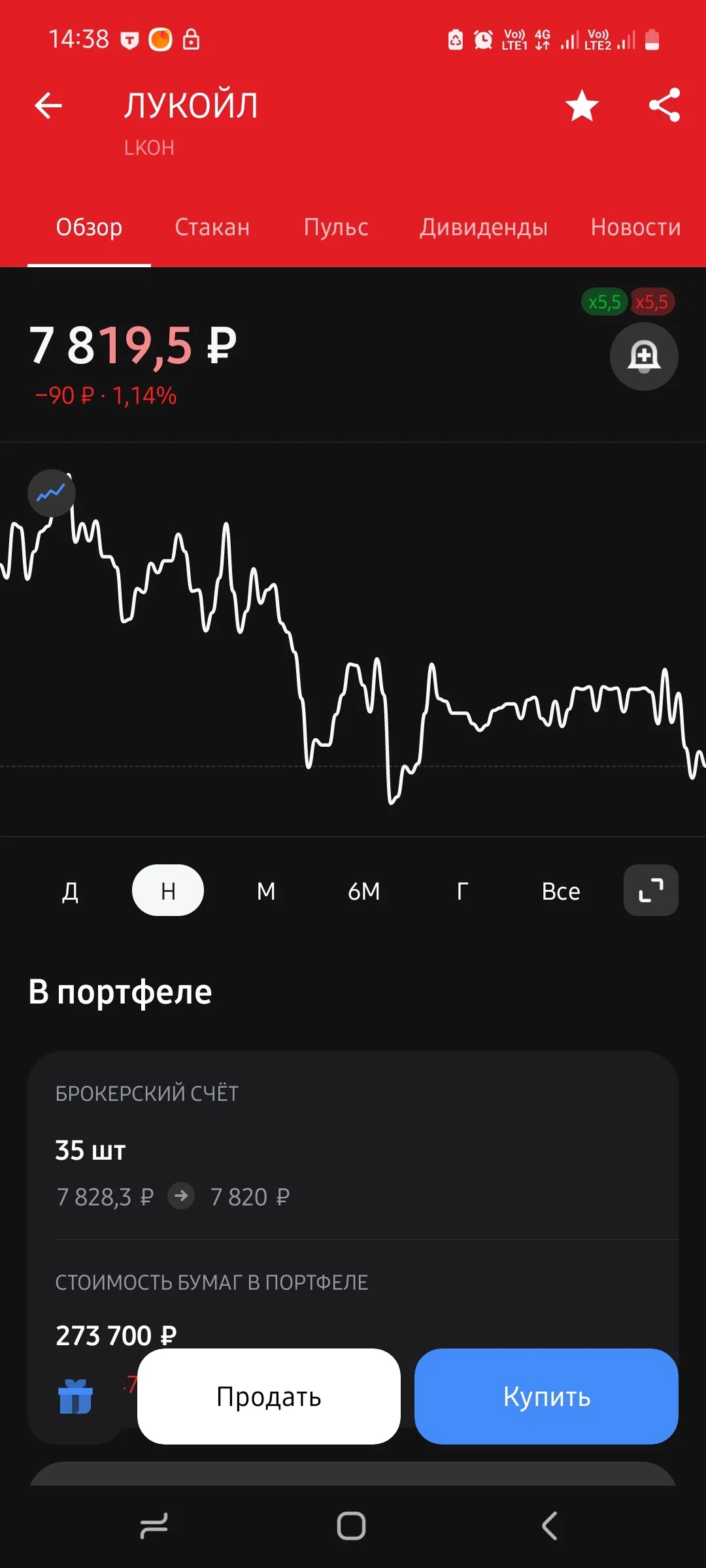706x1568 pixels.
Task: Go back using the top-left arrow
Action: click(48, 105)
